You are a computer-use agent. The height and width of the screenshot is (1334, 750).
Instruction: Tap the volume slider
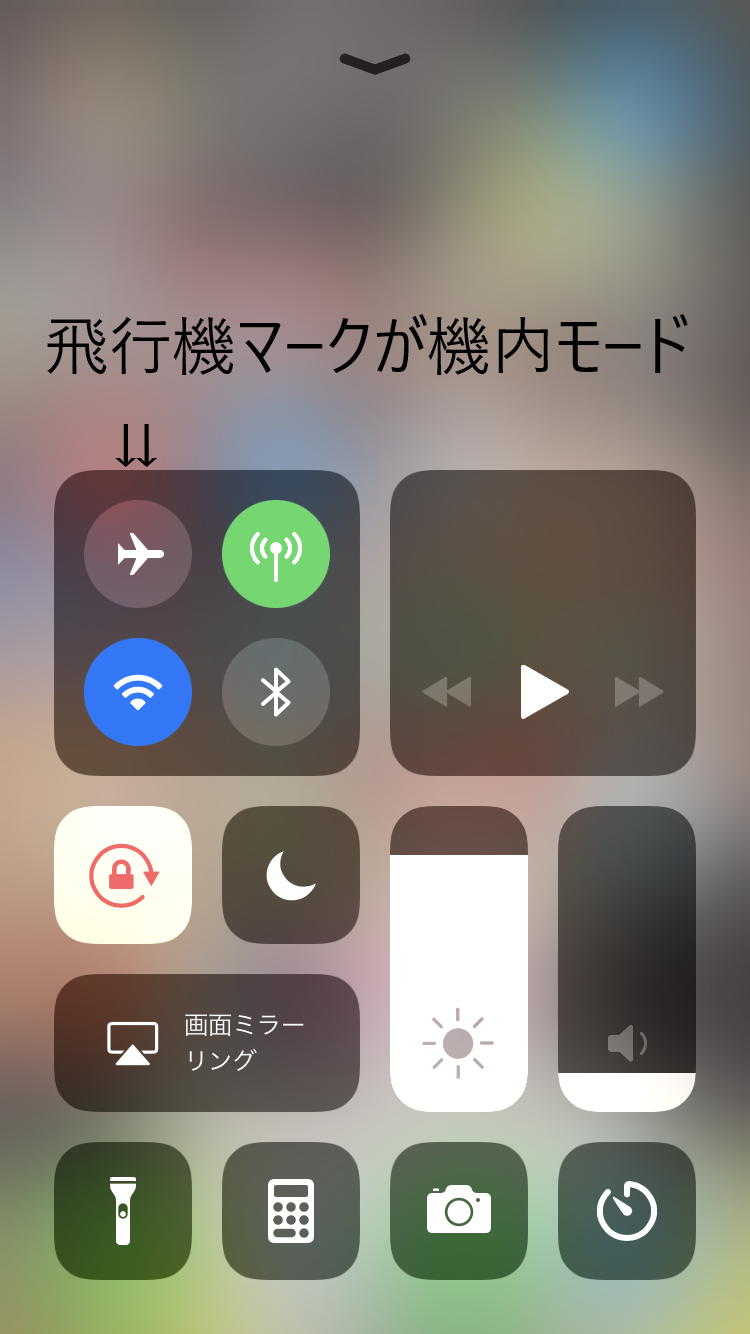(627, 960)
